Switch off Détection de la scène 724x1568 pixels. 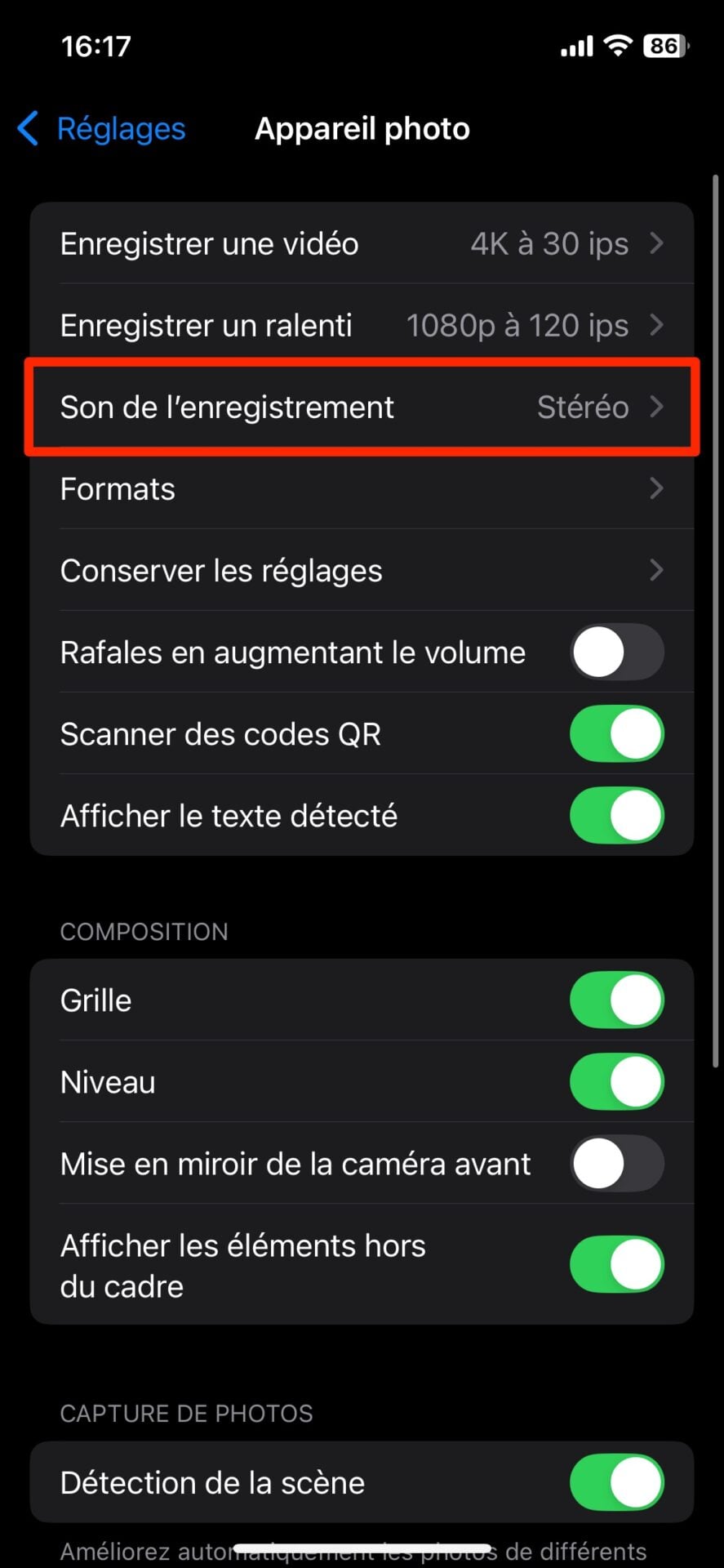click(x=616, y=1481)
